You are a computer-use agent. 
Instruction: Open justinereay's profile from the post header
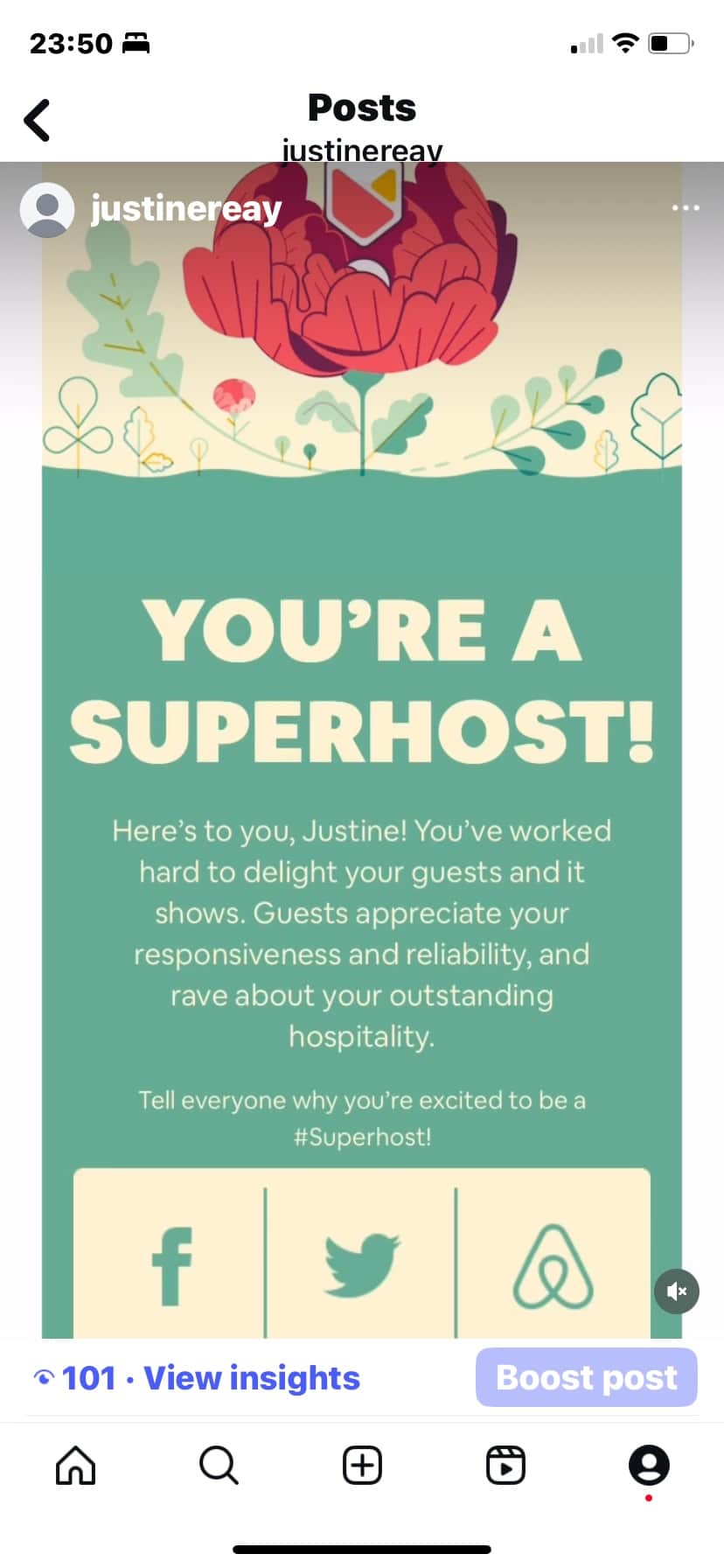point(185,209)
